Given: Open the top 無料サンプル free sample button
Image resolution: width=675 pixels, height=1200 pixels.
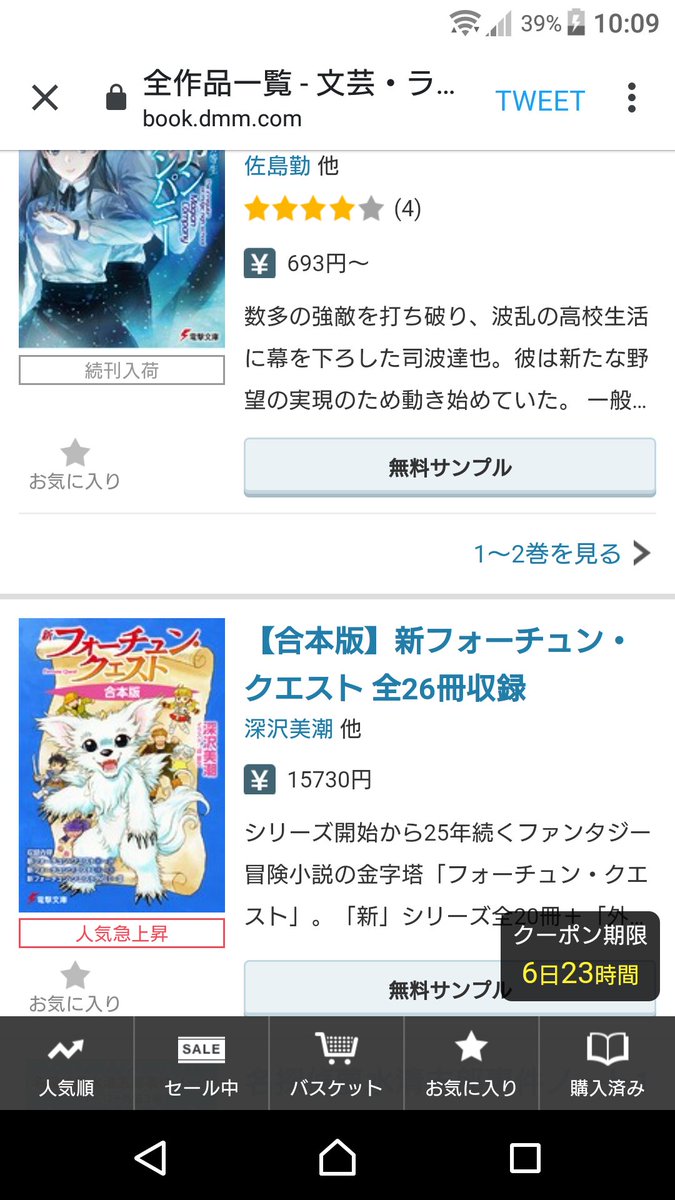Looking at the screenshot, I should coord(449,467).
